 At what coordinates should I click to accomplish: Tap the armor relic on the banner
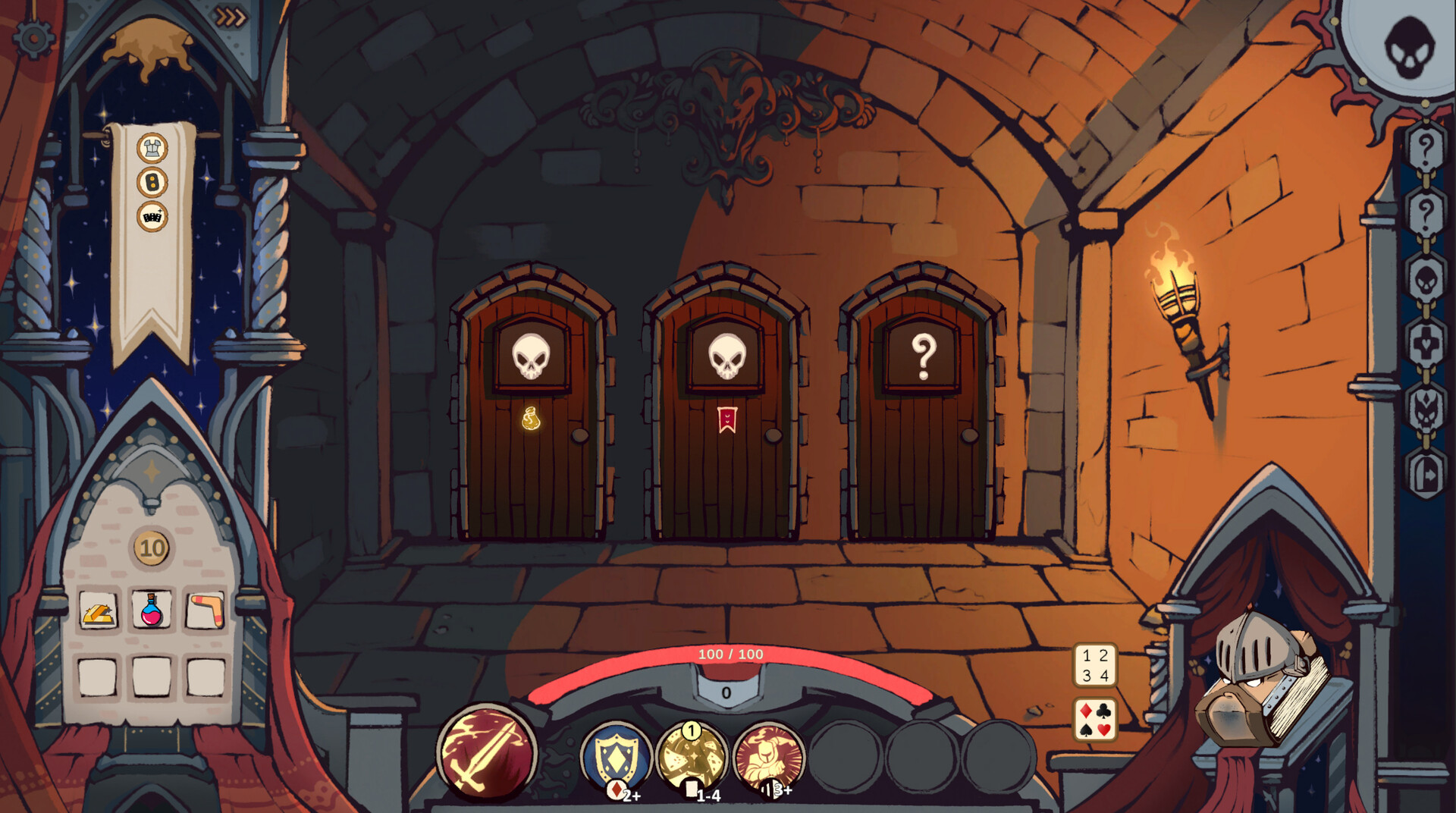[x=152, y=148]
